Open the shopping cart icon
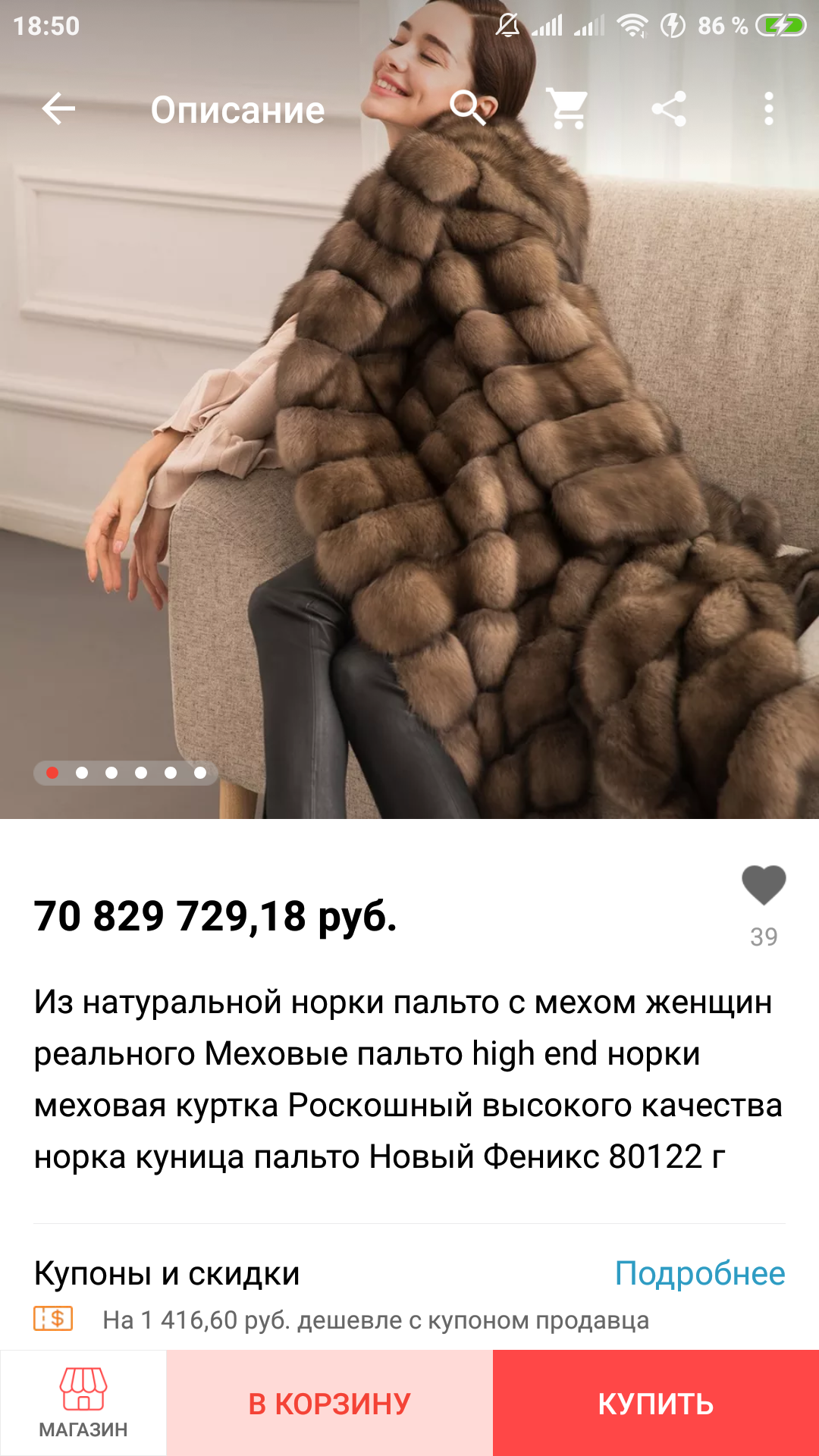 (568, 108)
